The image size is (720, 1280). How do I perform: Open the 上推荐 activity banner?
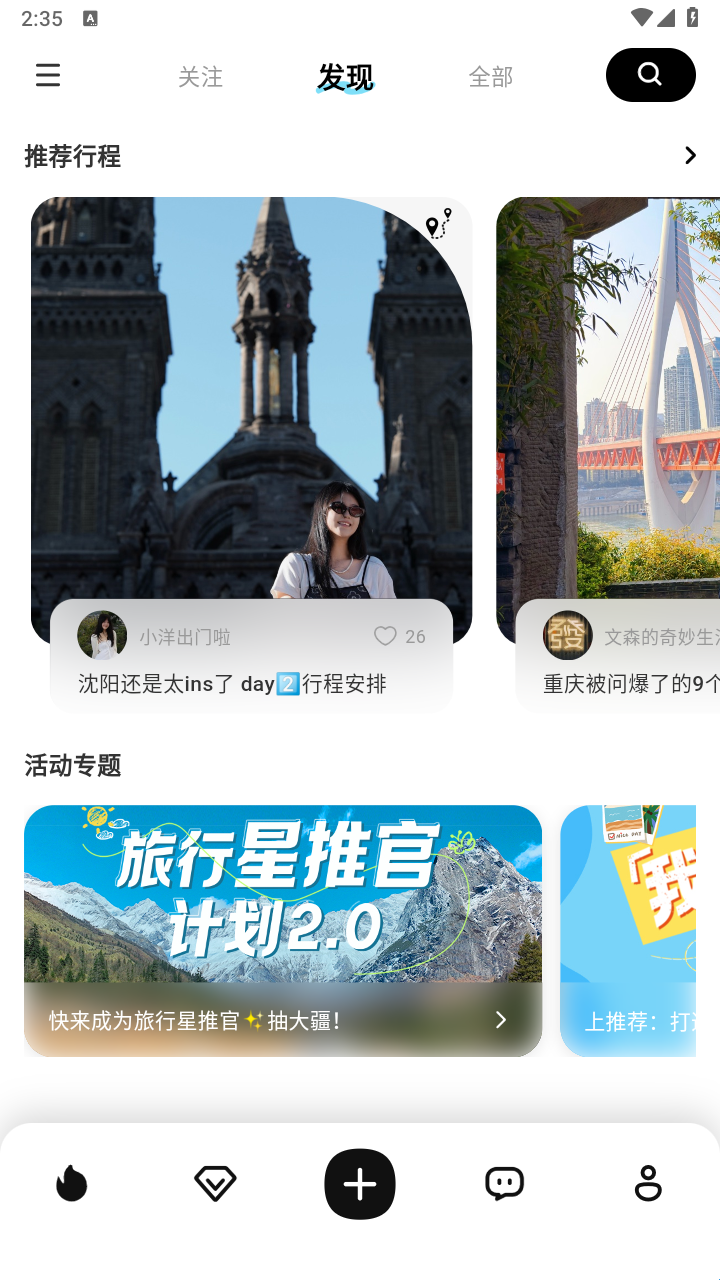(628, 930)
